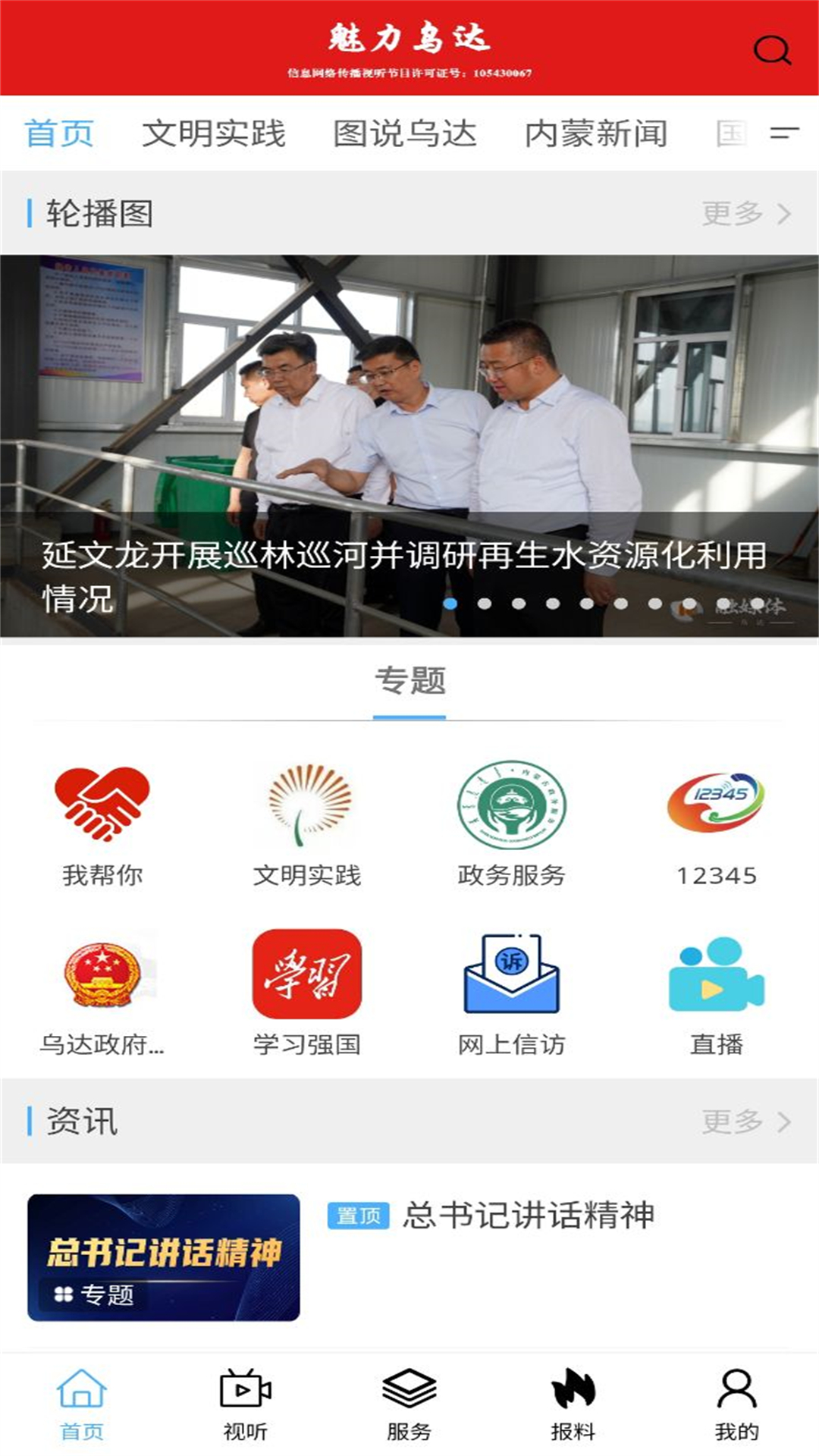This screenshot has width=819, height=1456.
Task: View 更多 in the 轮播图 section
Action: tap(745, 214)
